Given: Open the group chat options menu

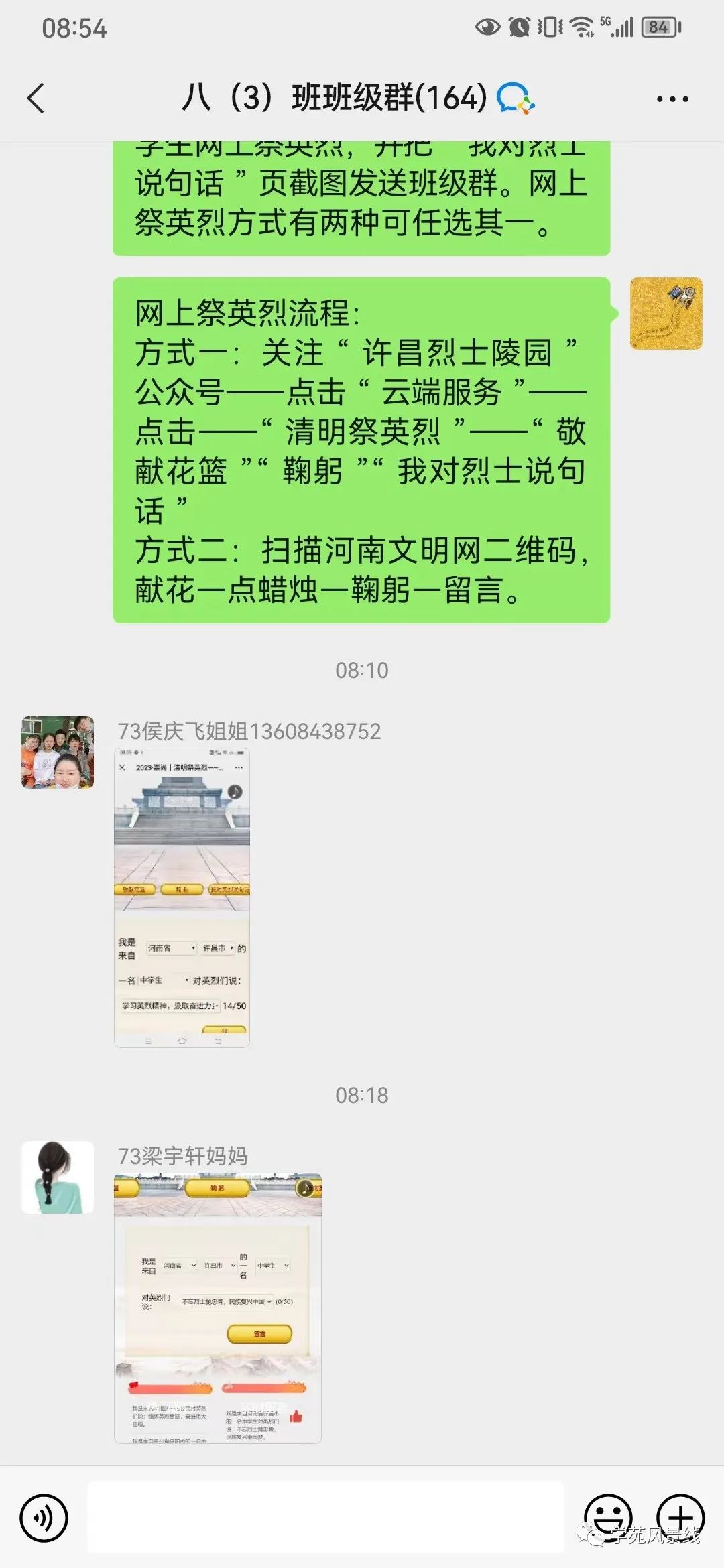Looking at the screenshot, I should pos(672,99).
